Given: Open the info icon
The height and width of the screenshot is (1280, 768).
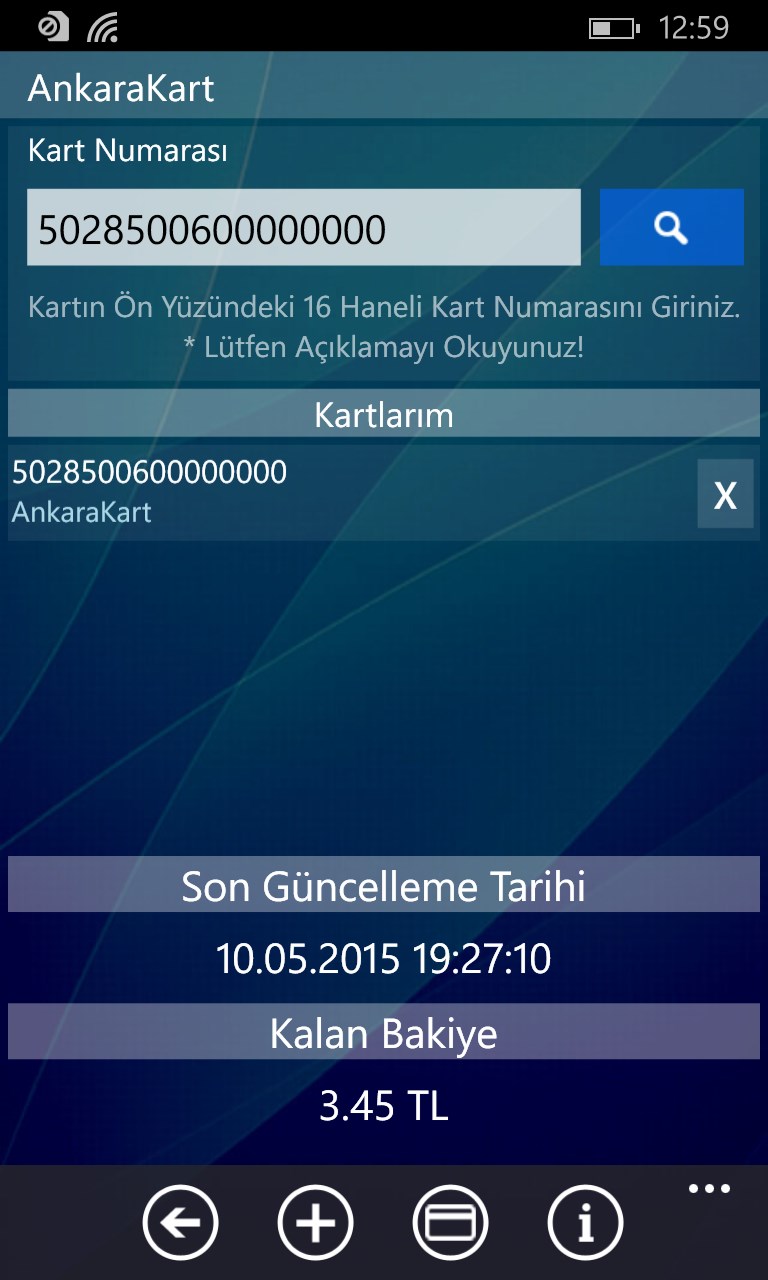Looking at the screenshot, I should click(585, 1222).
